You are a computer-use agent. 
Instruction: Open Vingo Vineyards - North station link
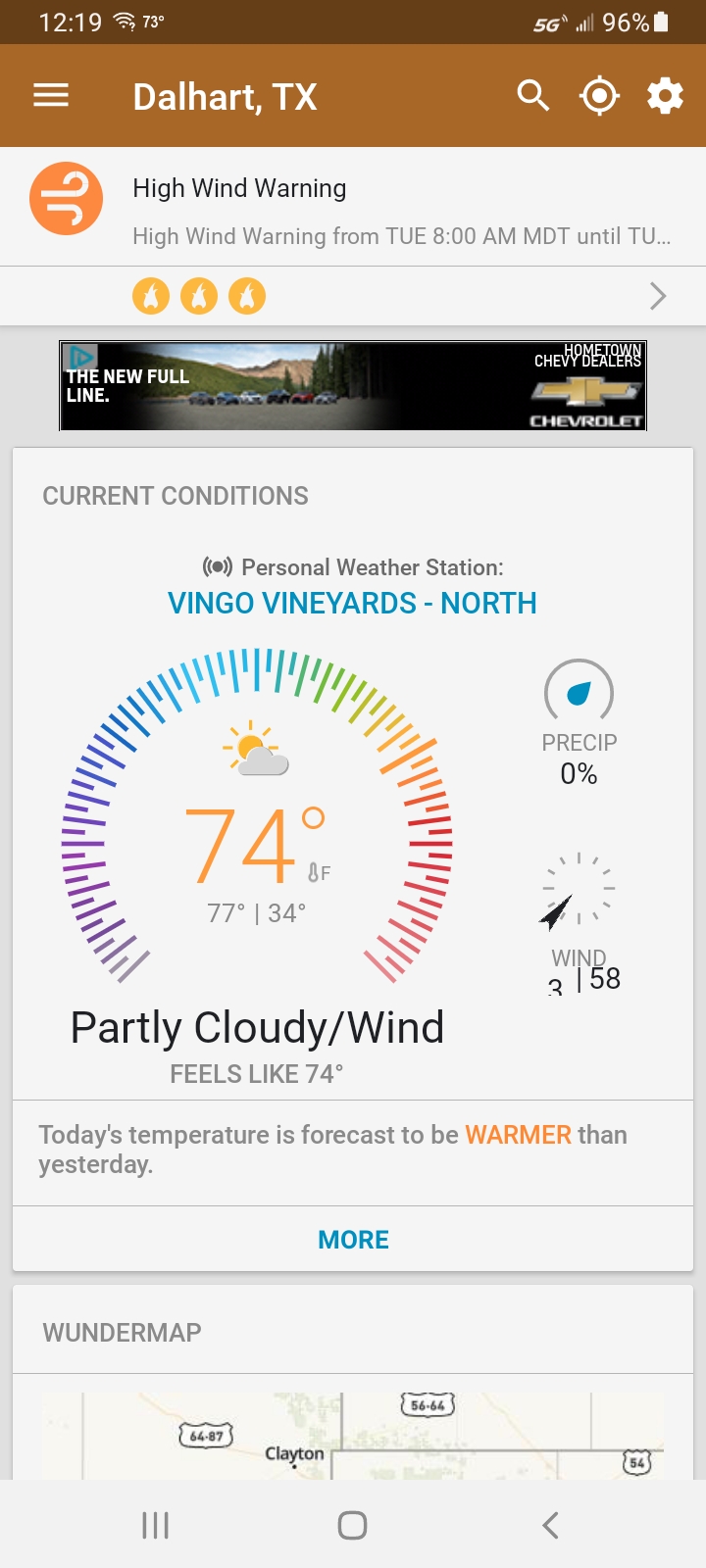coord(352,603)
